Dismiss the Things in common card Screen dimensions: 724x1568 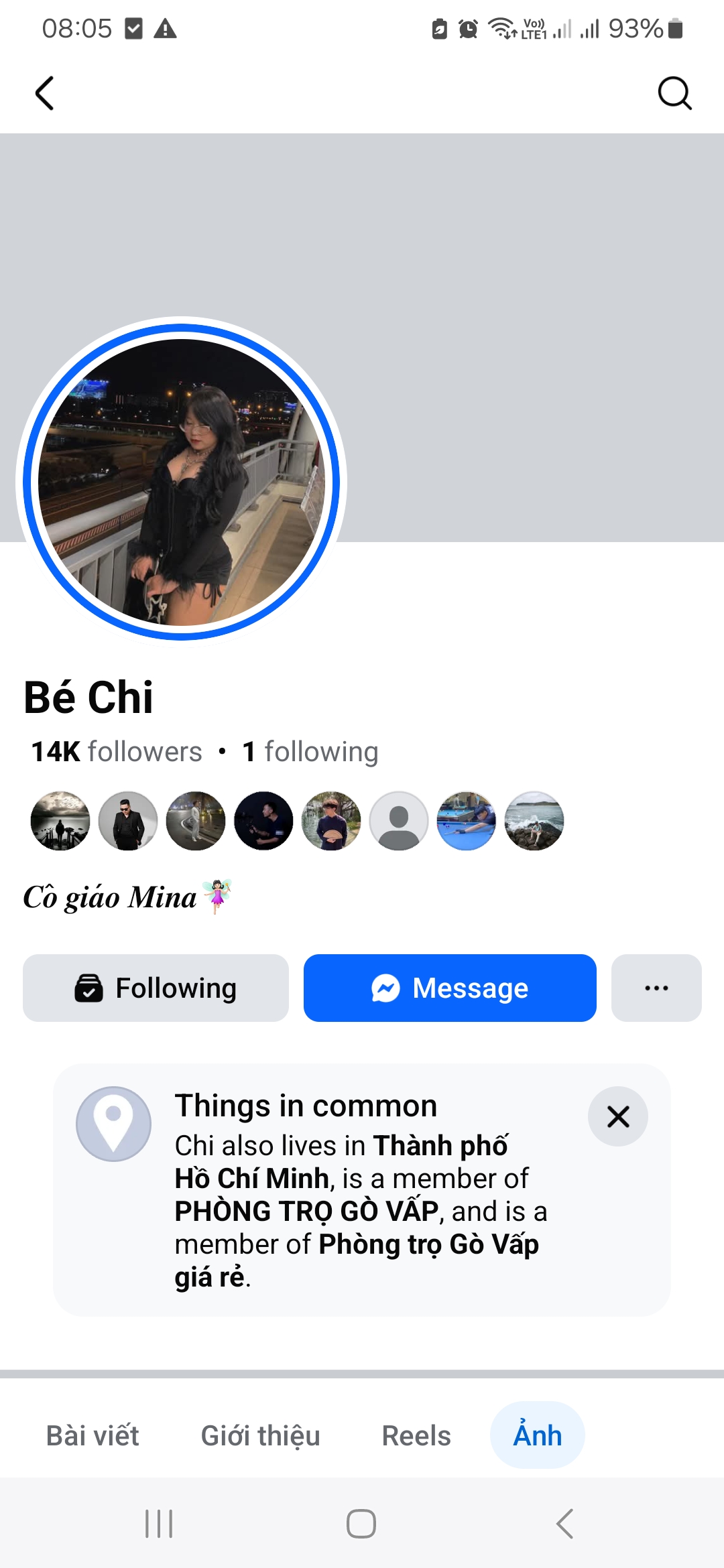click(x=617, y=1116)
